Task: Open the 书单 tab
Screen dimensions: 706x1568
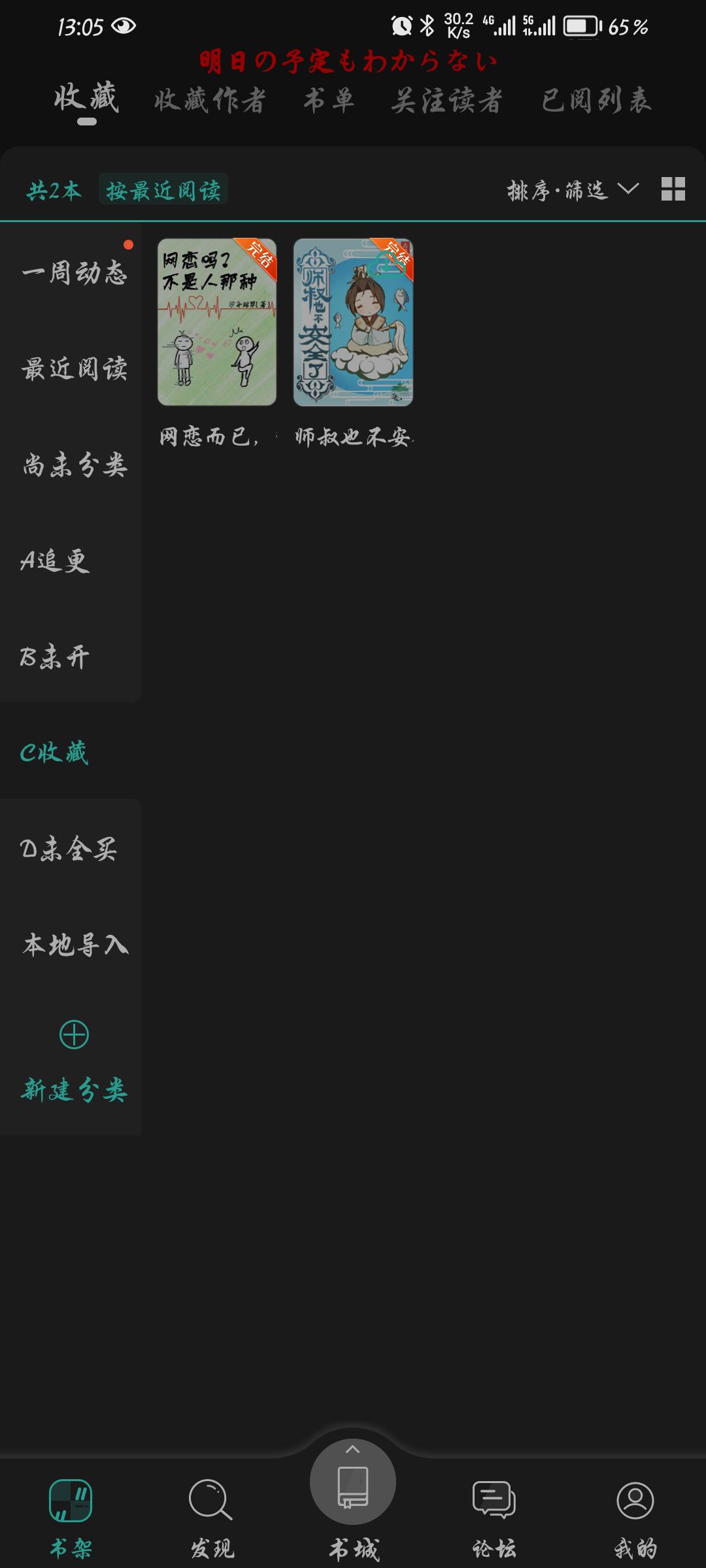Action: coord(329,101)
